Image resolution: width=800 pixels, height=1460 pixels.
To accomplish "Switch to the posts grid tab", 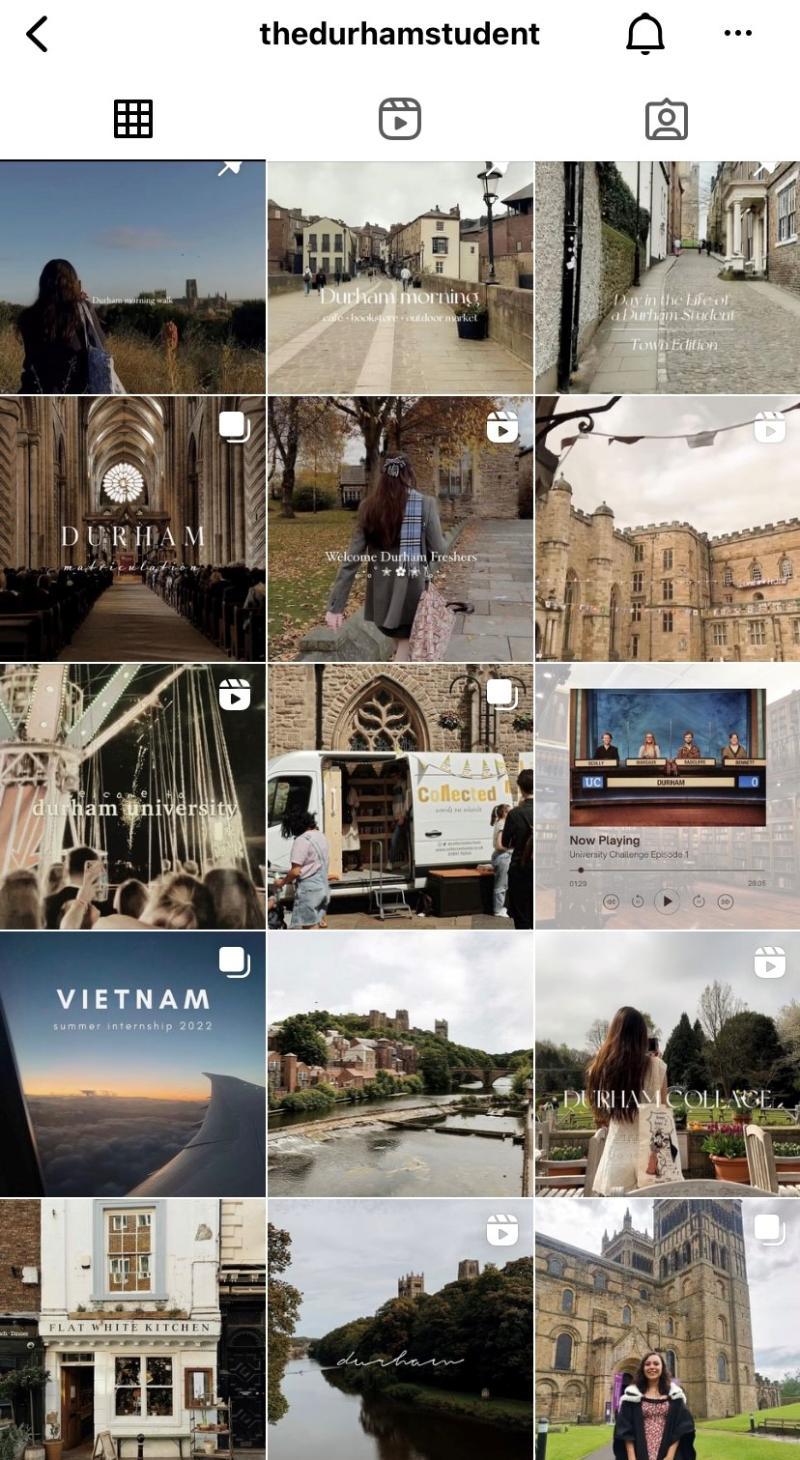I will (x=133, y=119).
